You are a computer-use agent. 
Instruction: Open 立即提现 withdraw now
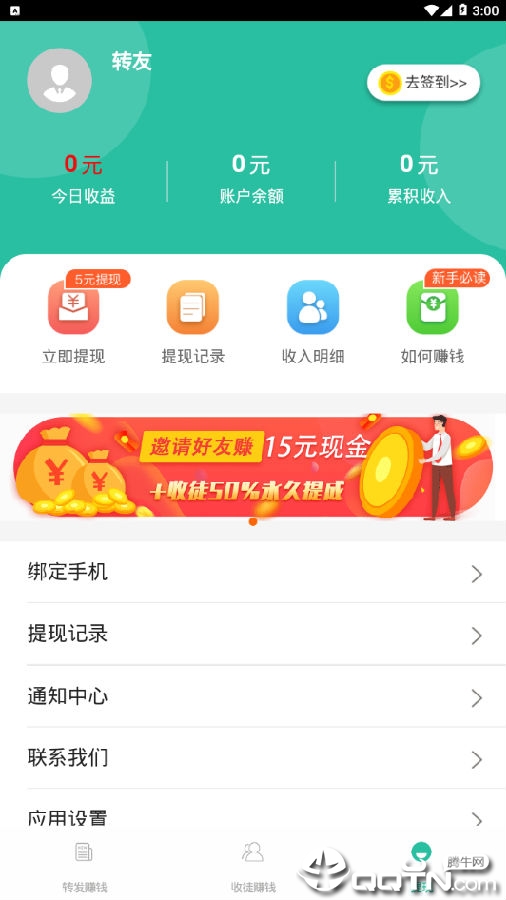pos(73,321)
